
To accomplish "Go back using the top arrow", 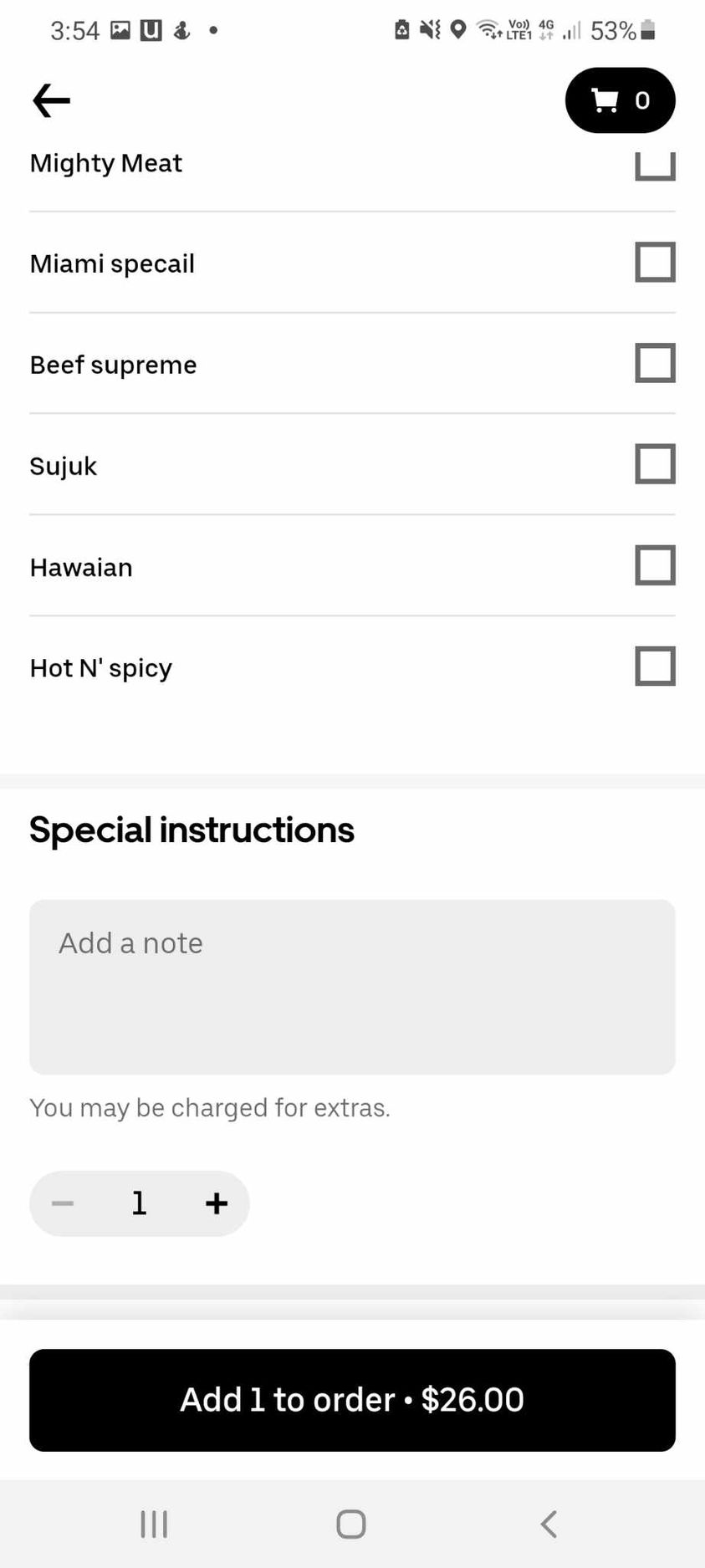I will [51, 100].
